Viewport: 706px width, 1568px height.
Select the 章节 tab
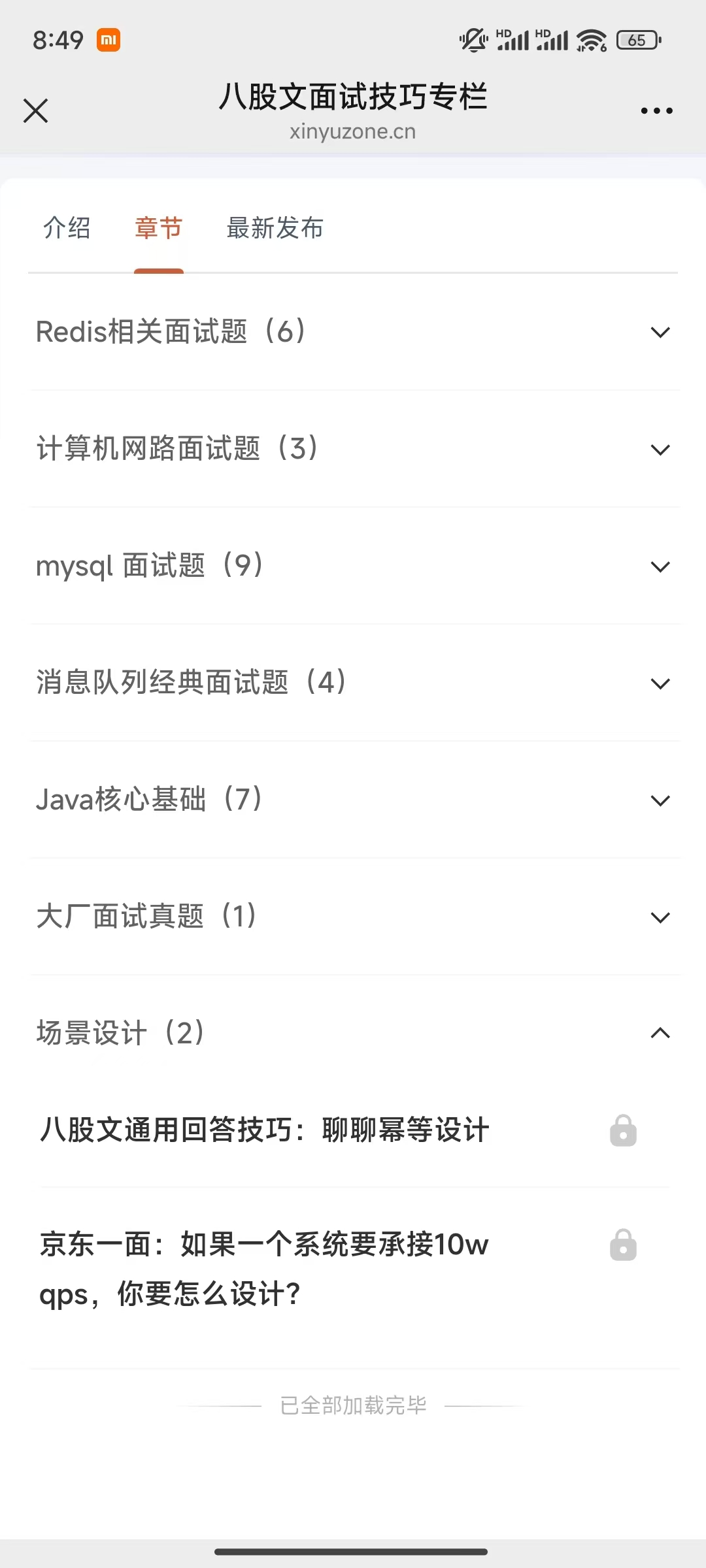pos(158,228)
